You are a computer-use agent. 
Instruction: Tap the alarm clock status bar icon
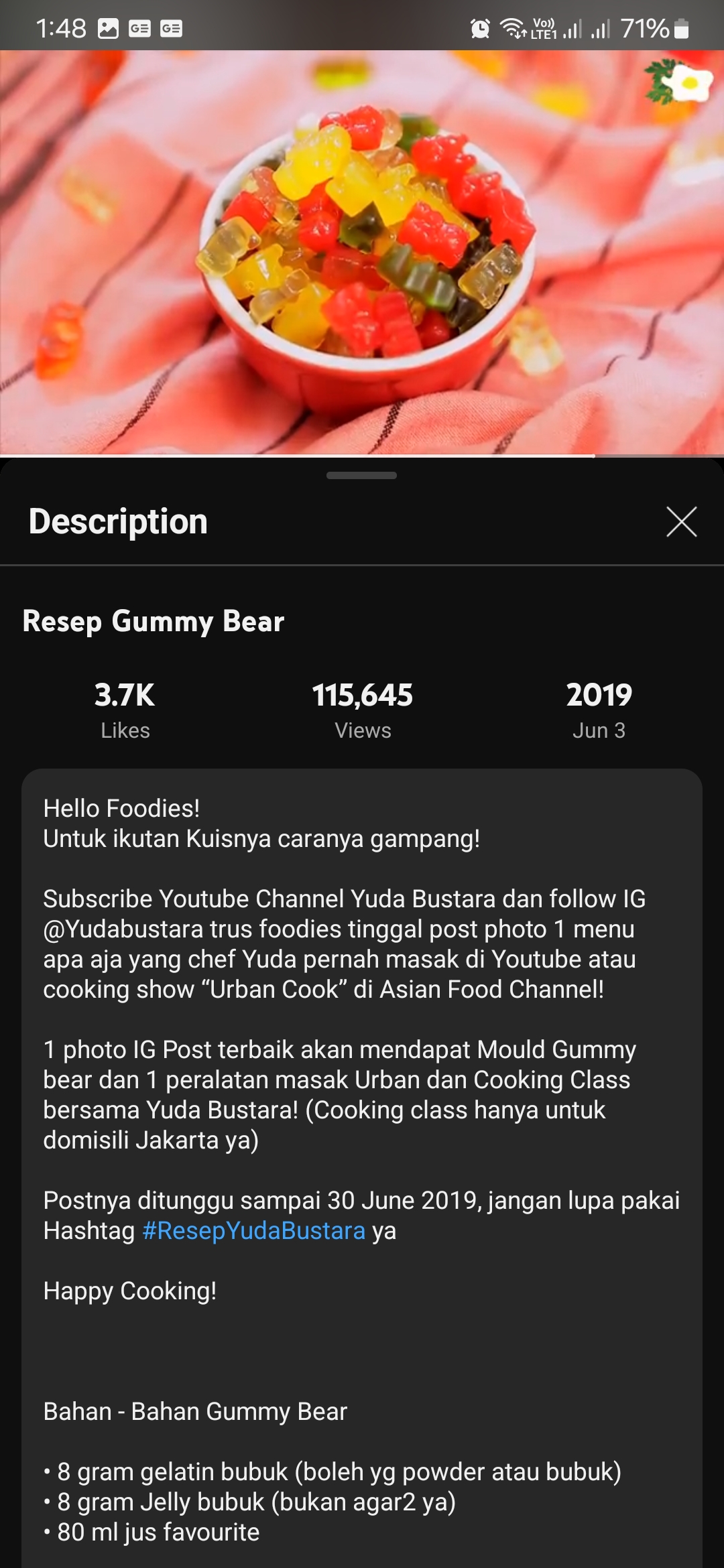tap(481, 28)
